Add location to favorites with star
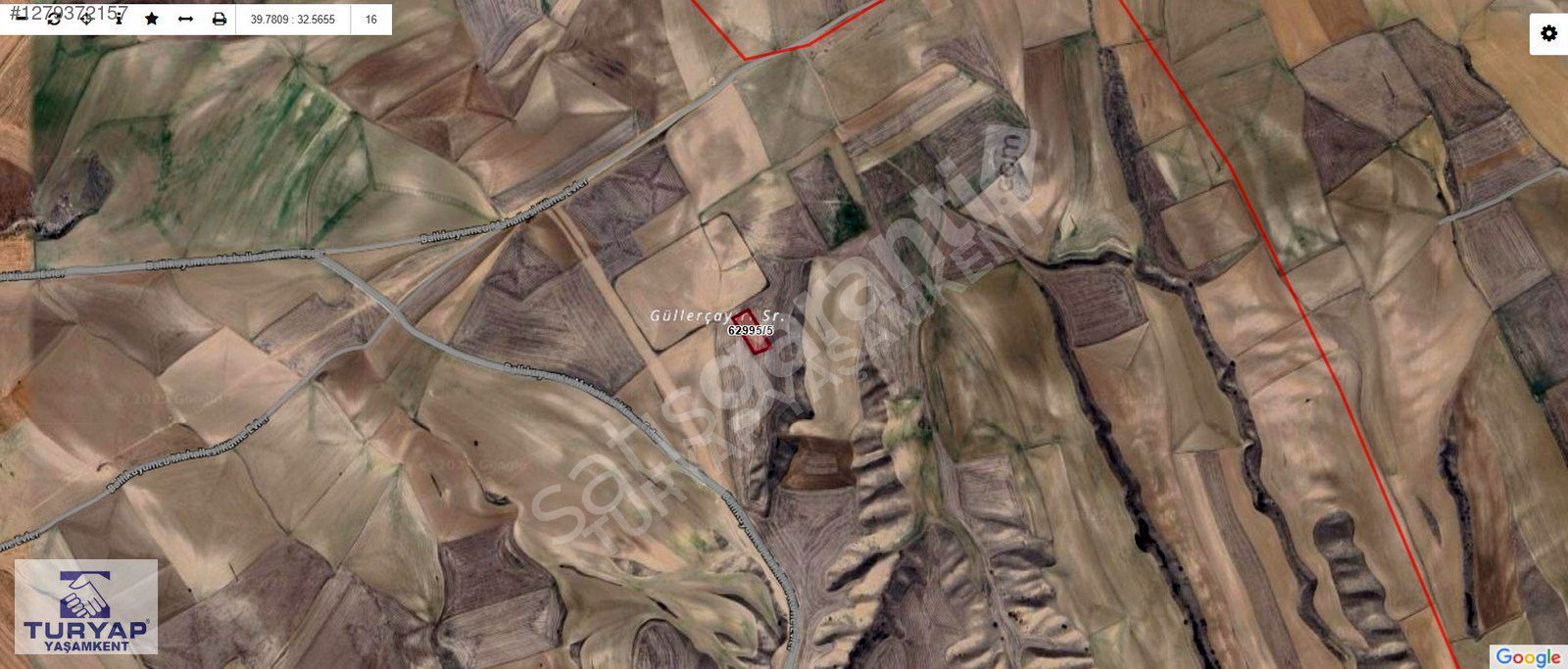The image size is (1568, 669). (x=151, y=19)
